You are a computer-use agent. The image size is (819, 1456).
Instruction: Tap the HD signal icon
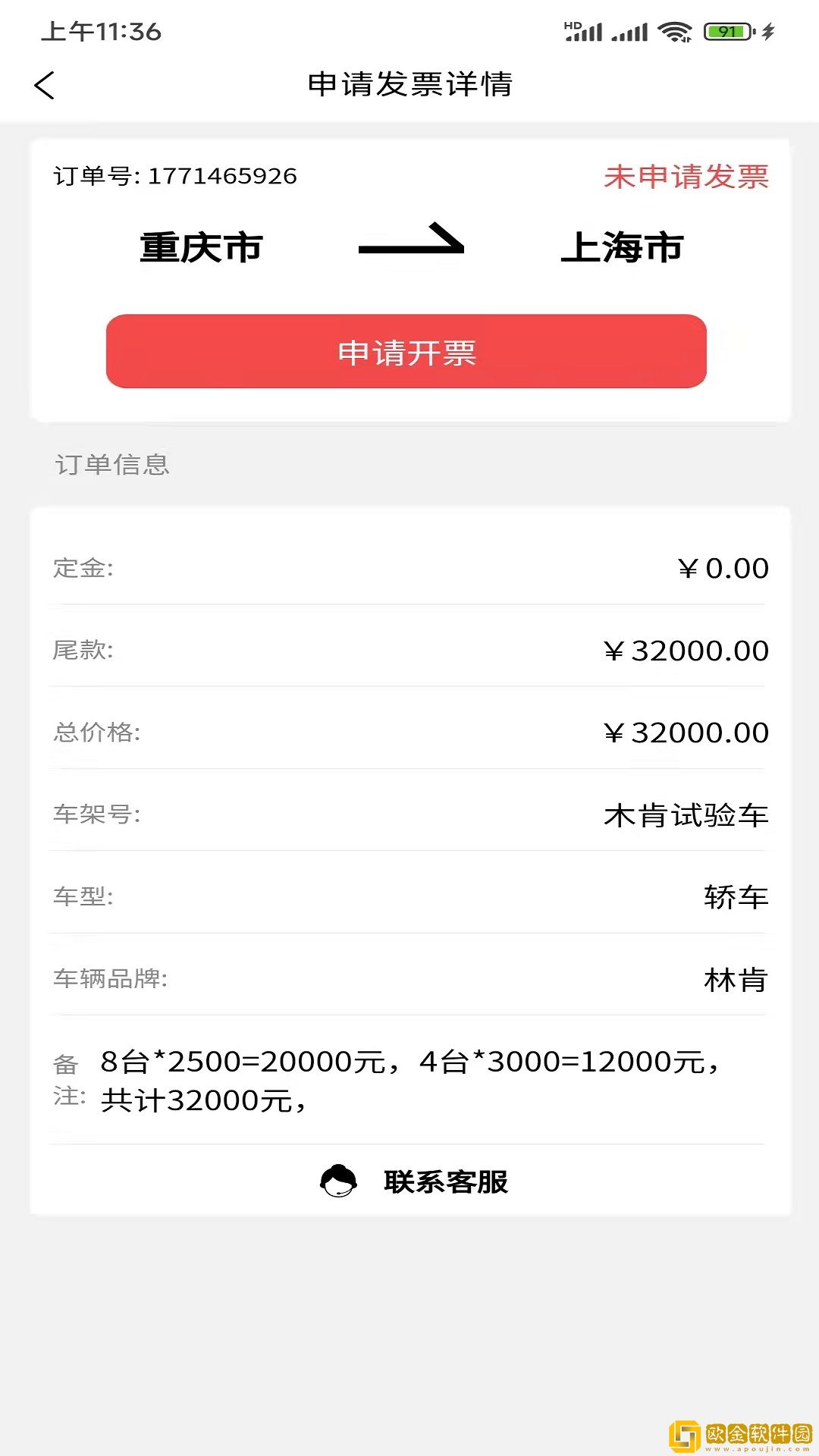(x=584, y=30)
